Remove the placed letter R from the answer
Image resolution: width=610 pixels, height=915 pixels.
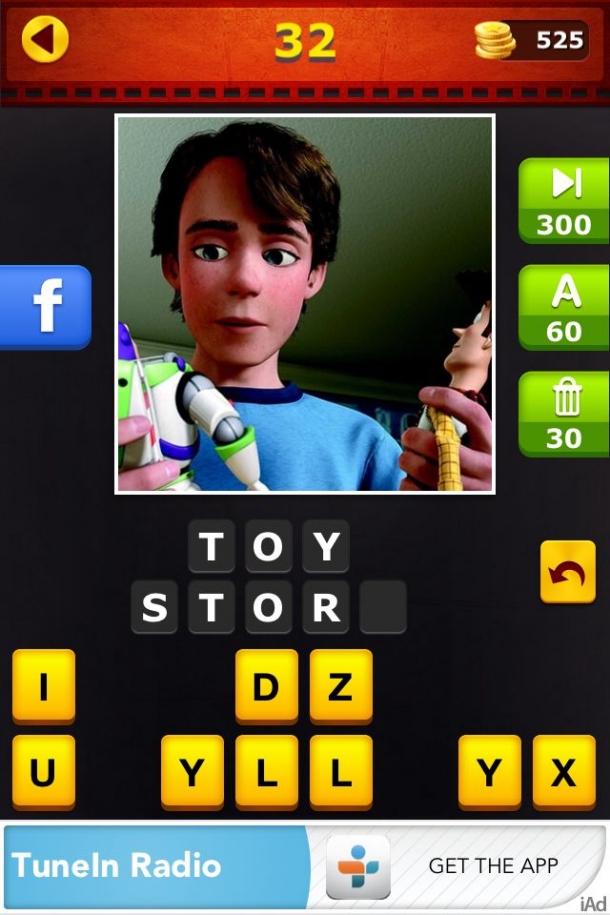coord(326,607)
